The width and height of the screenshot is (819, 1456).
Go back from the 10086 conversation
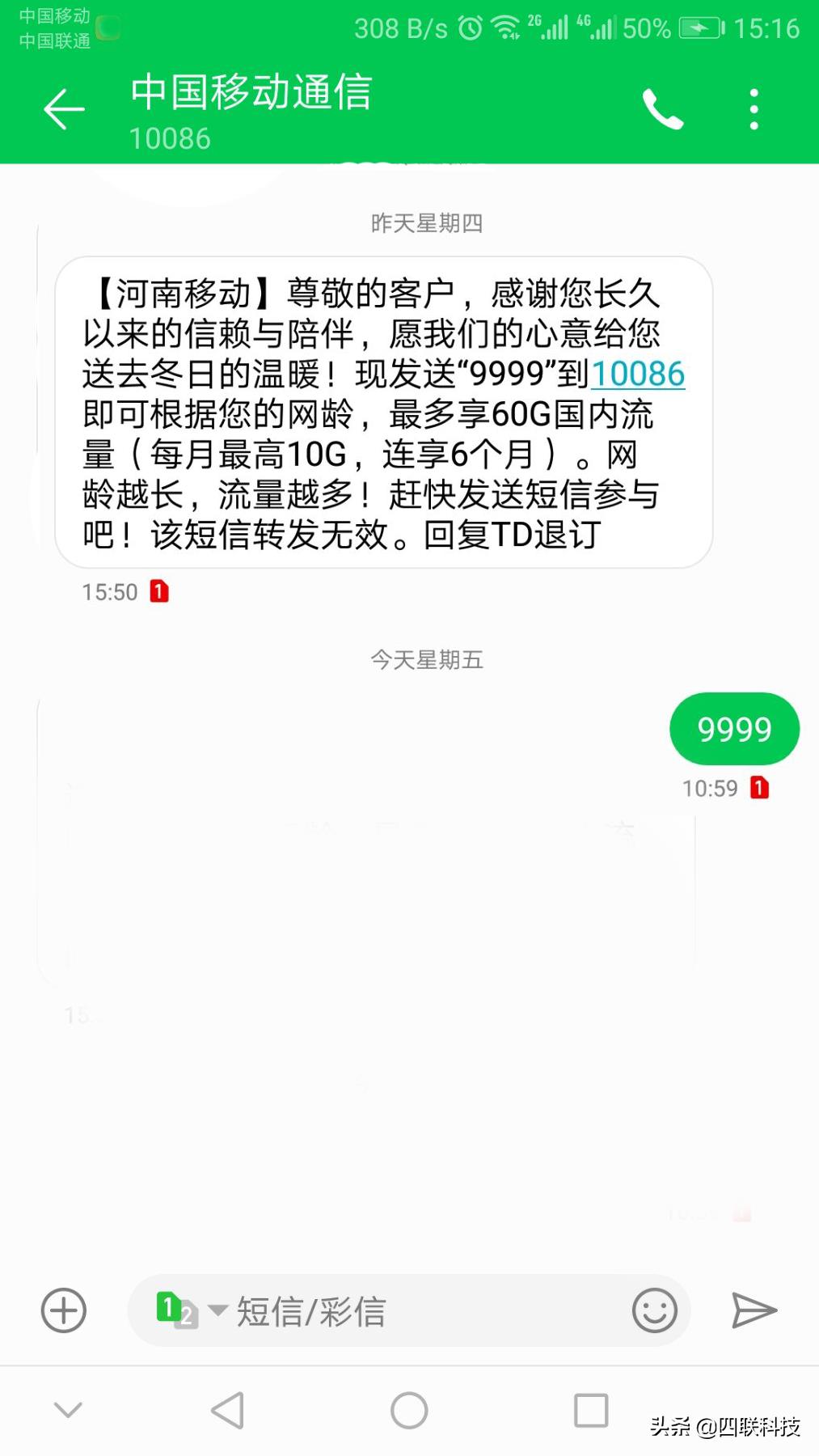64,110
